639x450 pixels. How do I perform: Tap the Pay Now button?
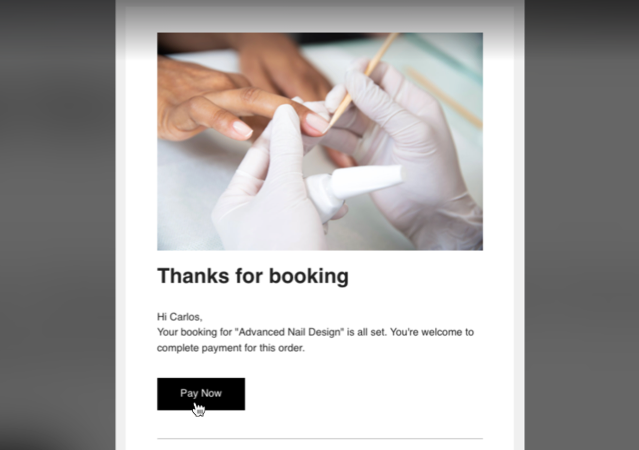pos(200,393)
